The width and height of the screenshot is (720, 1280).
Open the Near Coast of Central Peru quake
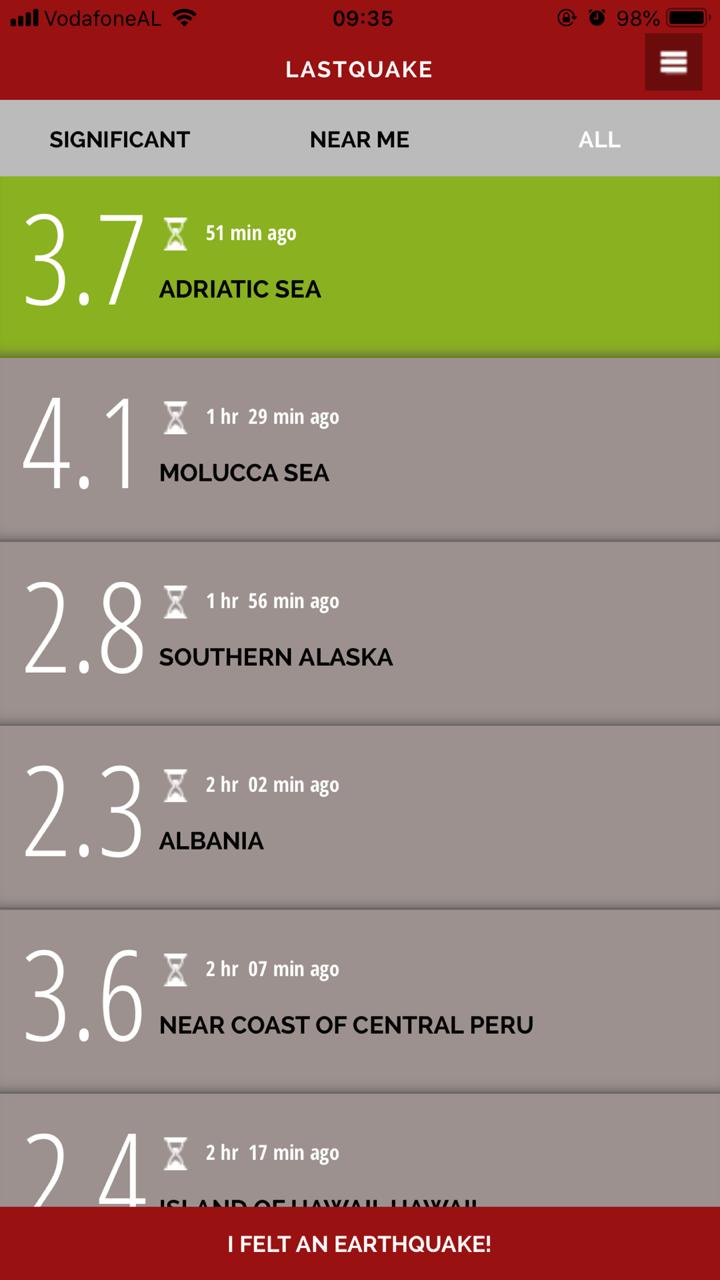coord(360,1002)
